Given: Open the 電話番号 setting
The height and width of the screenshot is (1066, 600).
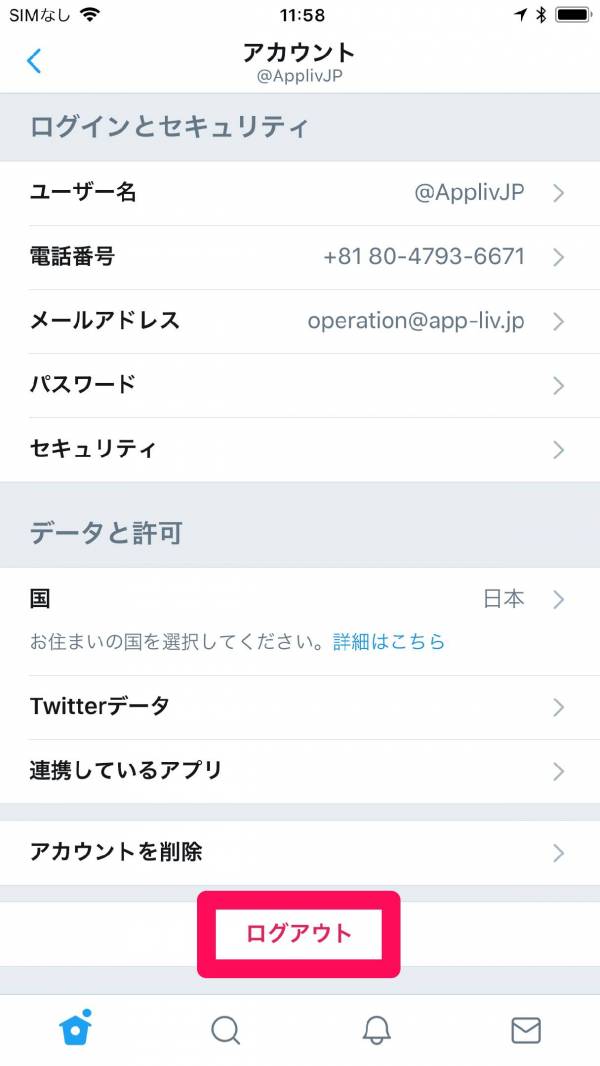Looking at the screenshot, I should coord(300,257).
